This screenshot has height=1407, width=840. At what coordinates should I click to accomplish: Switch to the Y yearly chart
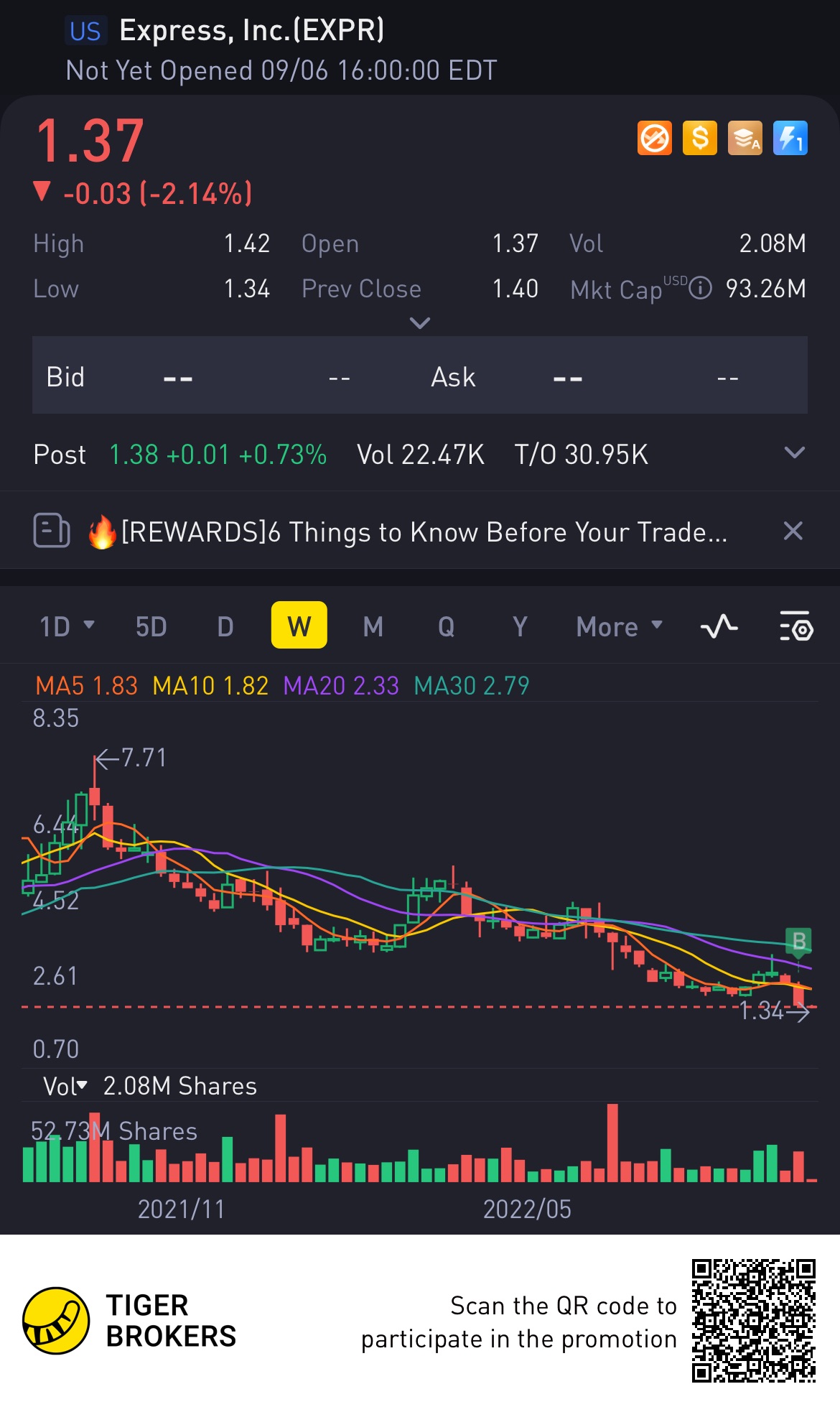point(520,627)
